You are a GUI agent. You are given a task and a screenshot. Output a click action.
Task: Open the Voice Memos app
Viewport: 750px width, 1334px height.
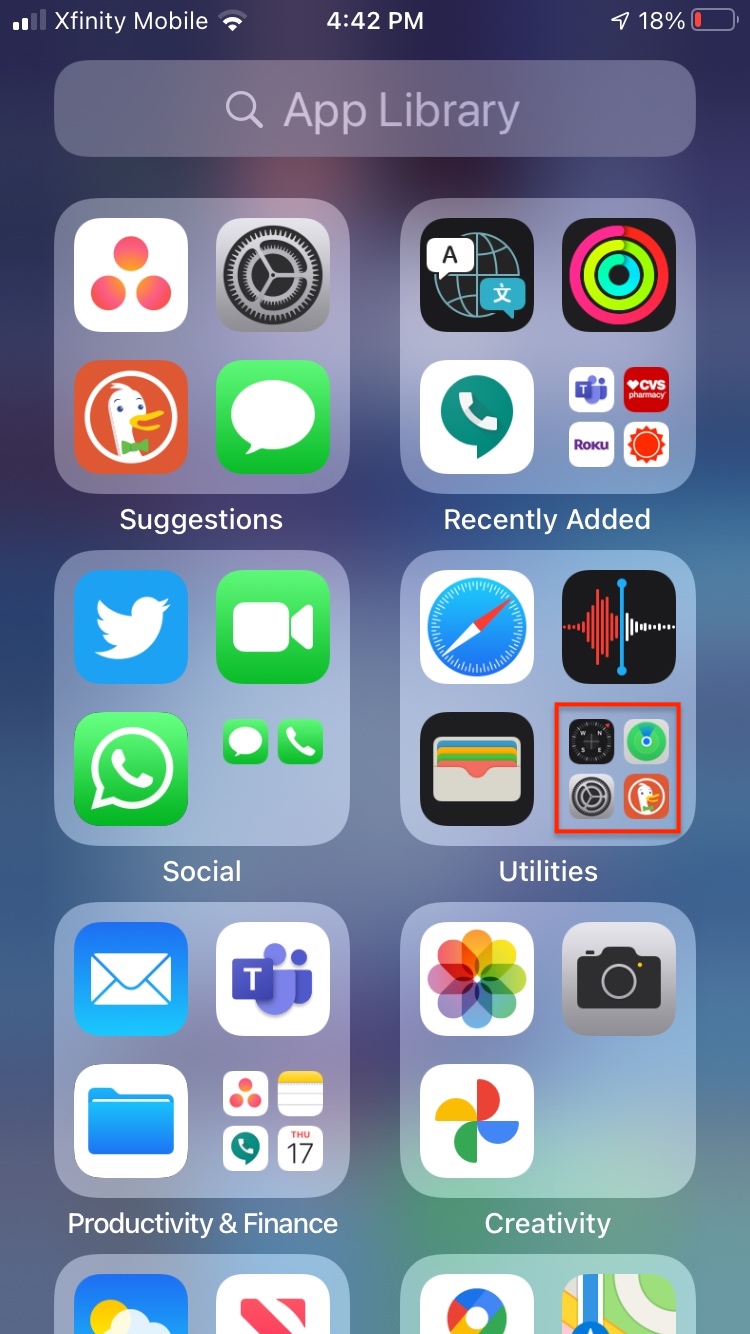click(x=619, y=627)
